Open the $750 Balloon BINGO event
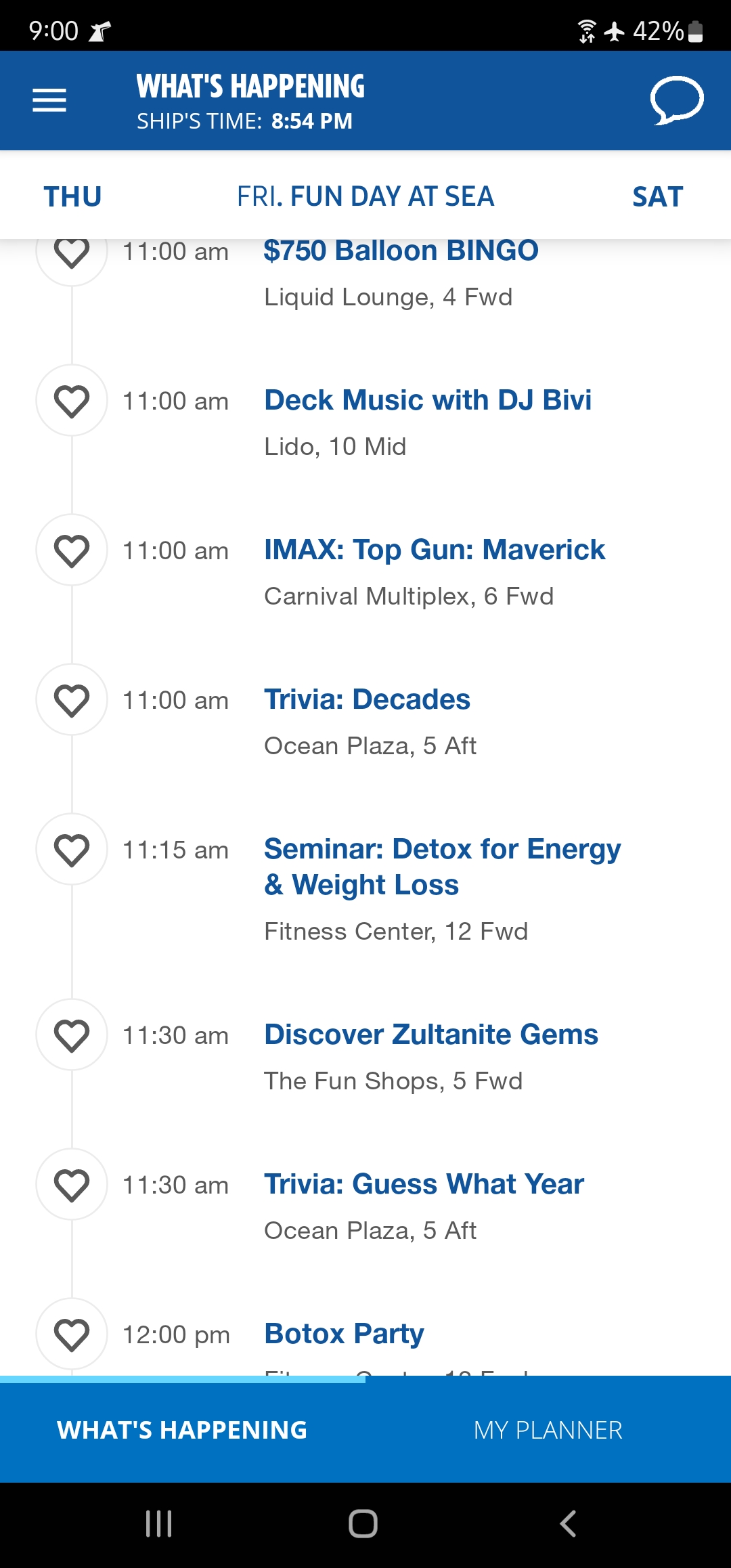 (401, 251)
